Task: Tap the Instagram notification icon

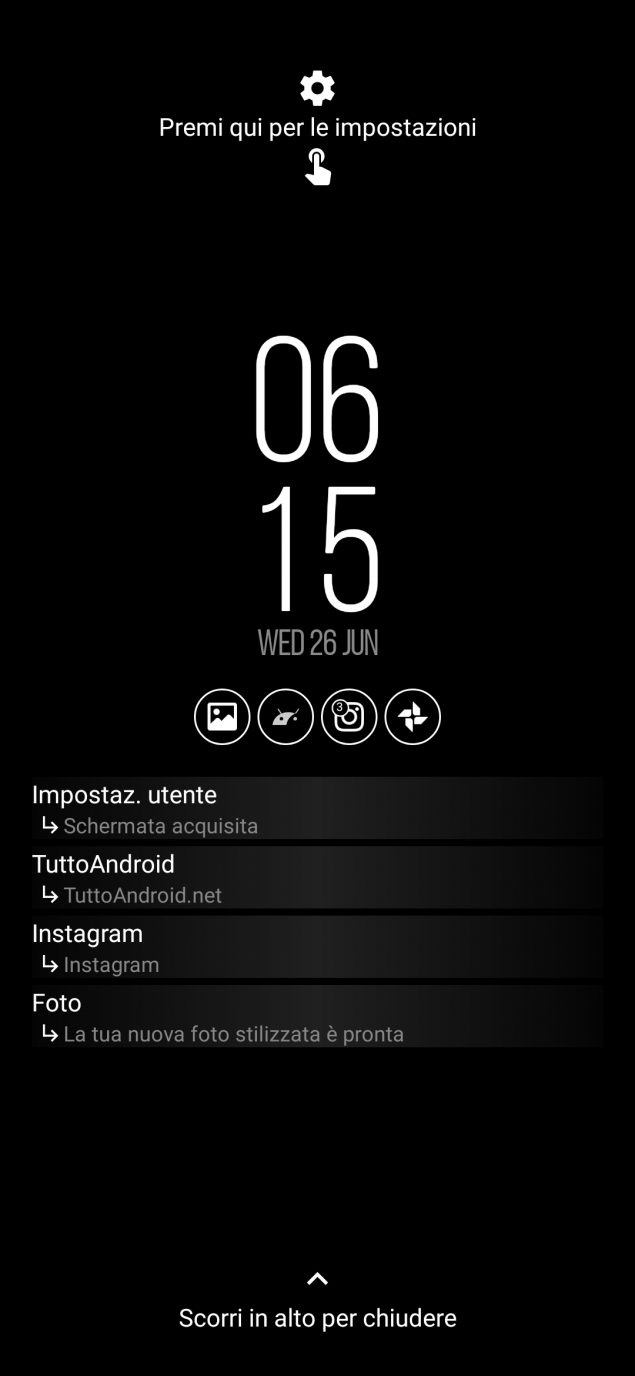Action: 349,717
